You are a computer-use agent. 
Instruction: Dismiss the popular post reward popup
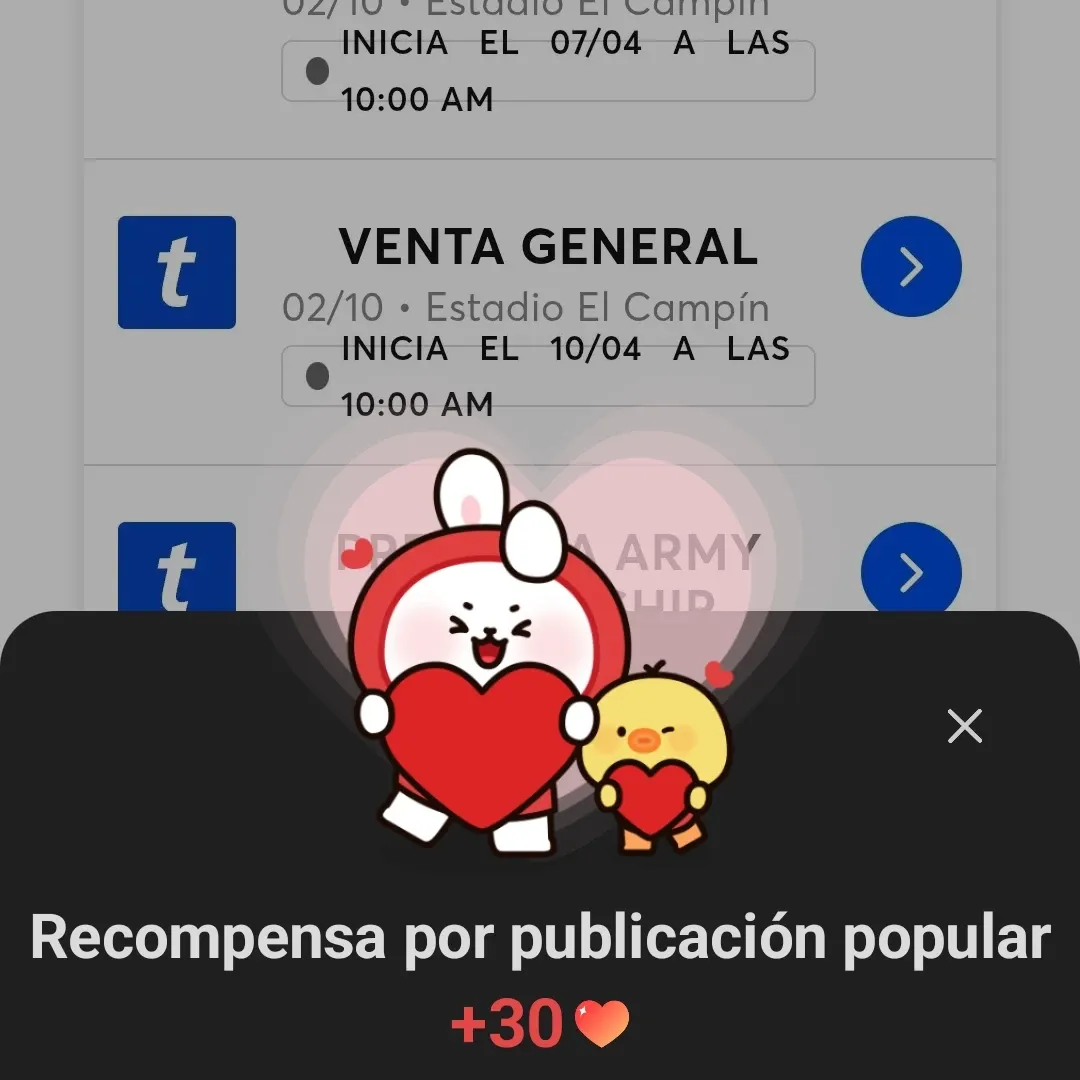tap(965, 726)
